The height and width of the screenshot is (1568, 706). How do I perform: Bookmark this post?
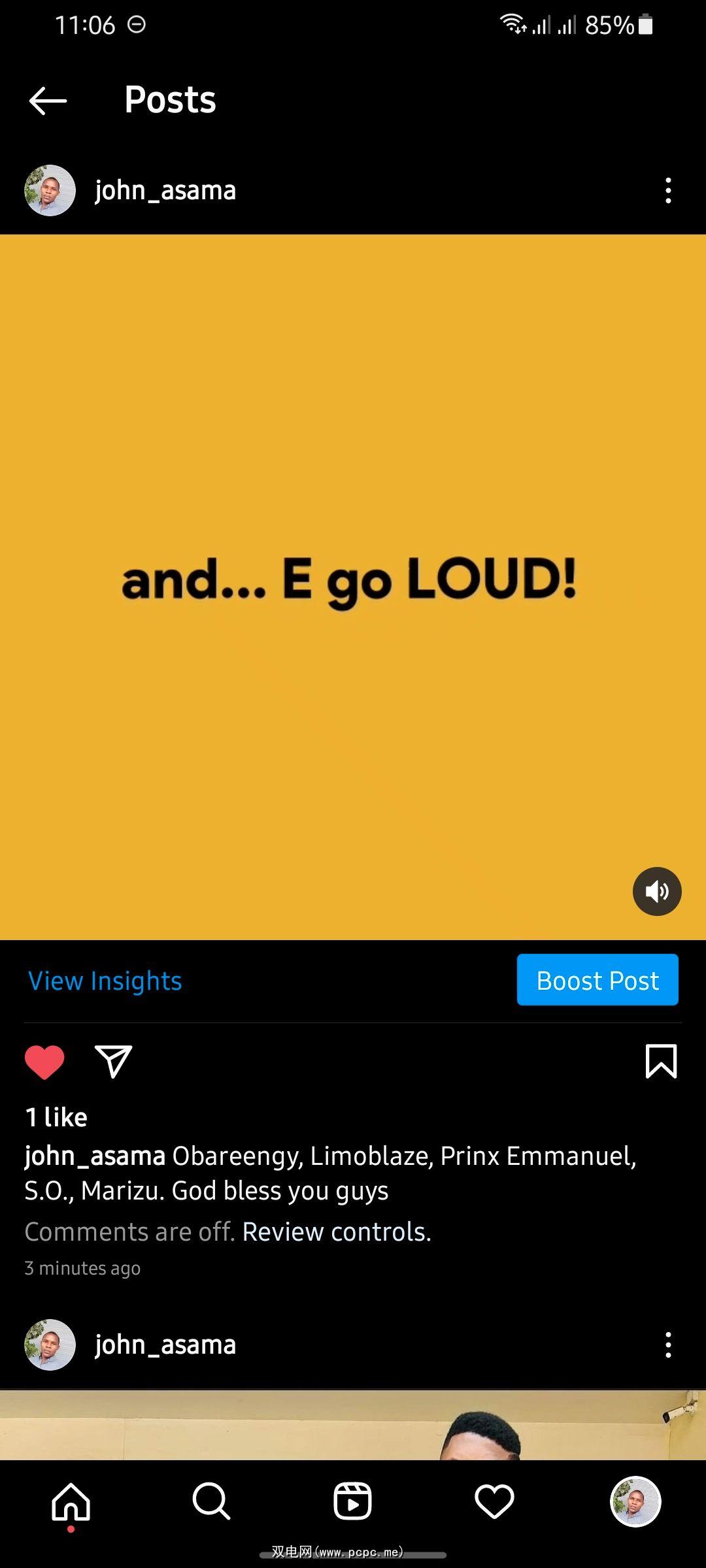(661, 1061)
